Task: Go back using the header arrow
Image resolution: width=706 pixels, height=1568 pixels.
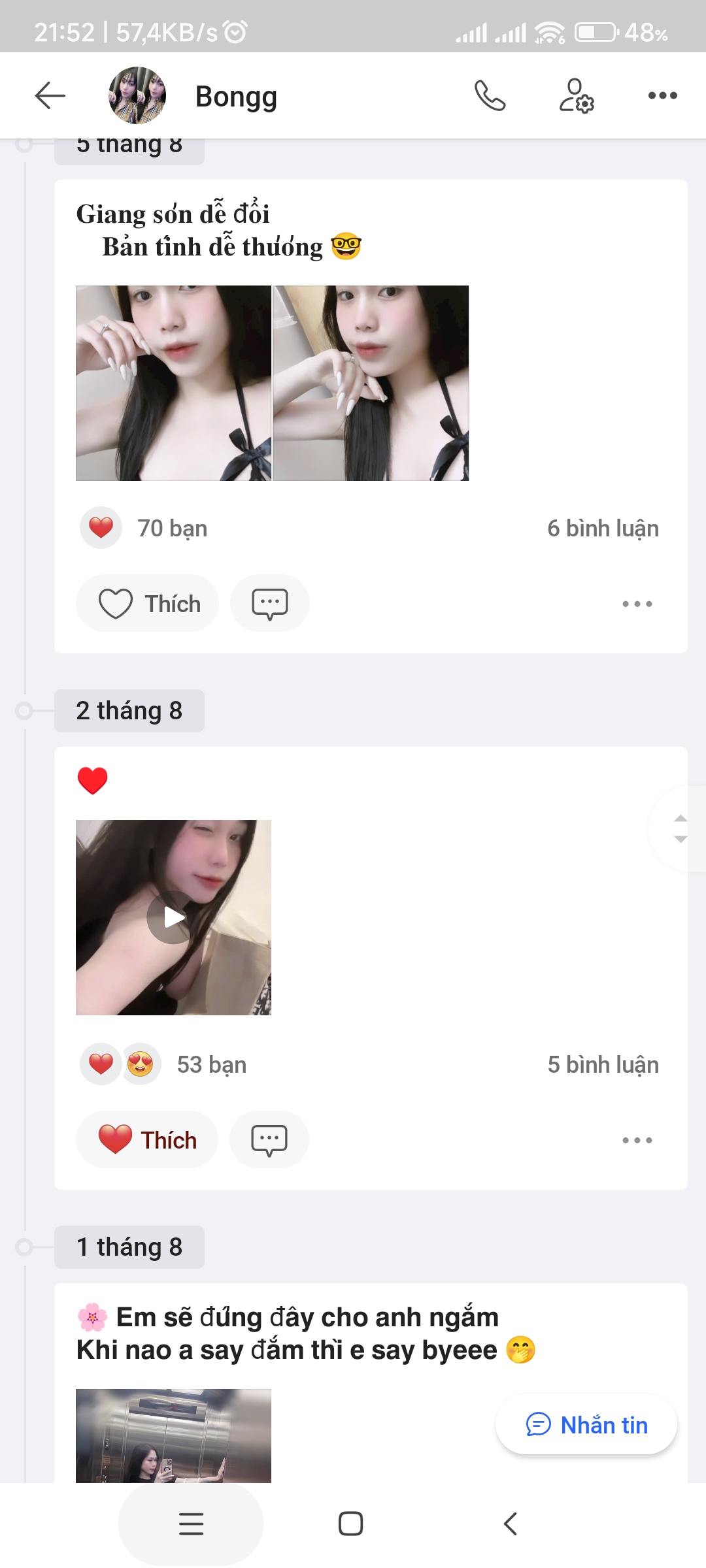Action: point(50,95)
